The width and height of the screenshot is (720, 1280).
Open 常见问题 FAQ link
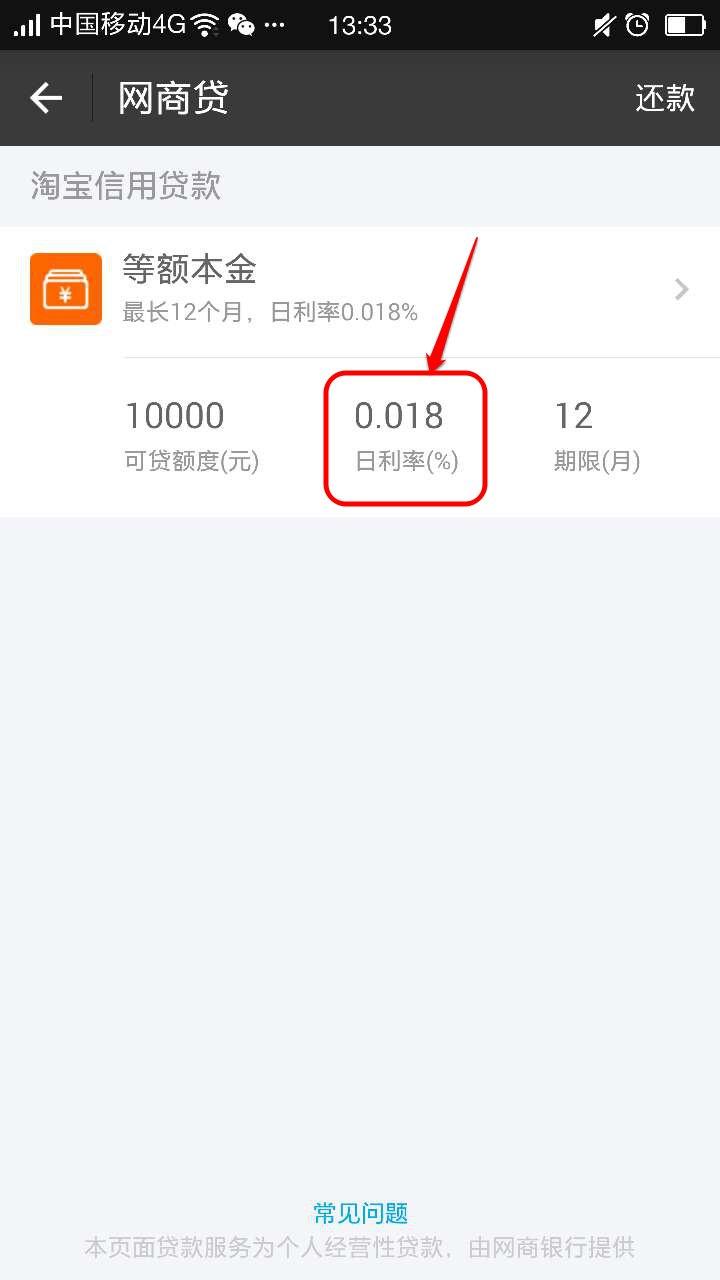tap(361, 1213)
